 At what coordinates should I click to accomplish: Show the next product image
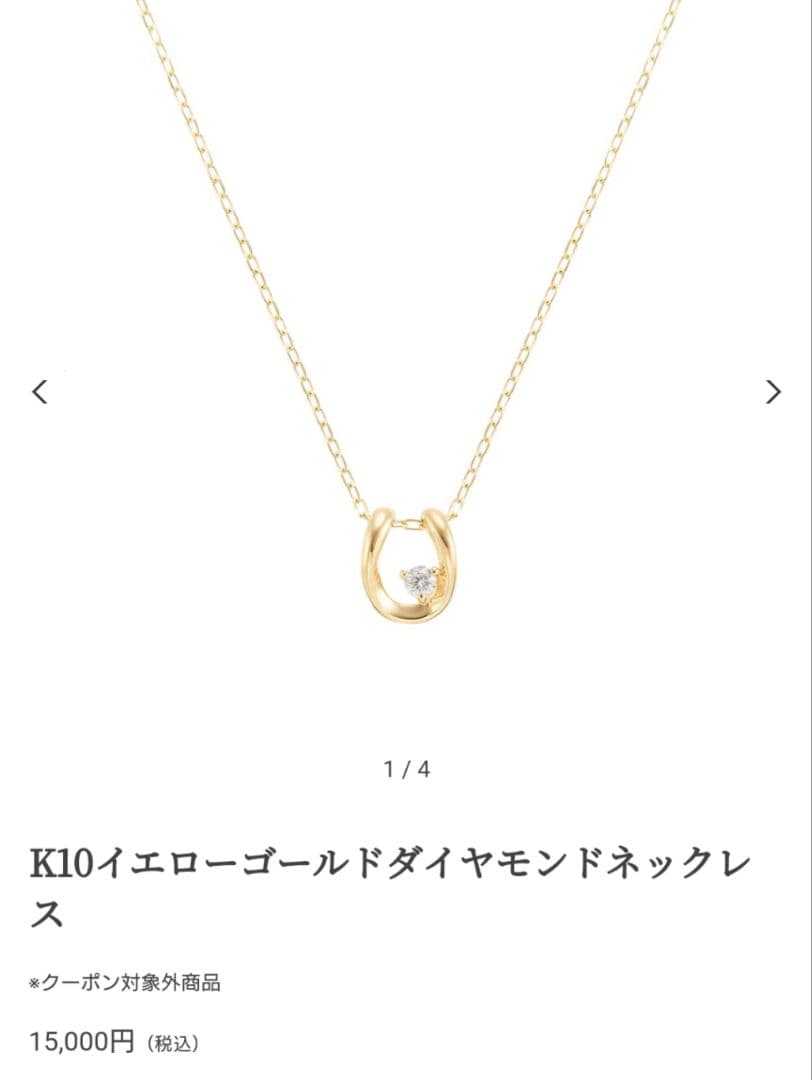[772, 392]
